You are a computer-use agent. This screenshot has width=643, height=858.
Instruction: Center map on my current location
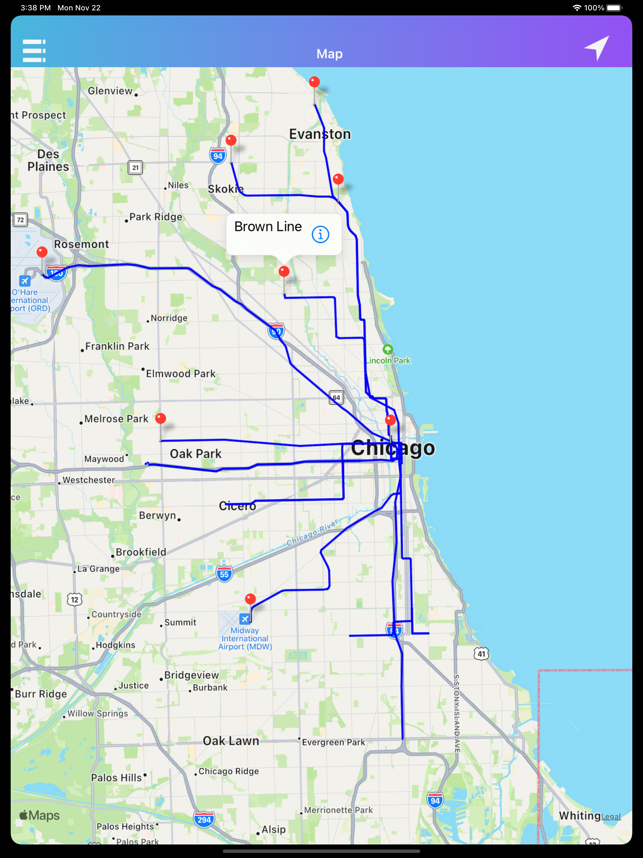point(597,48)
